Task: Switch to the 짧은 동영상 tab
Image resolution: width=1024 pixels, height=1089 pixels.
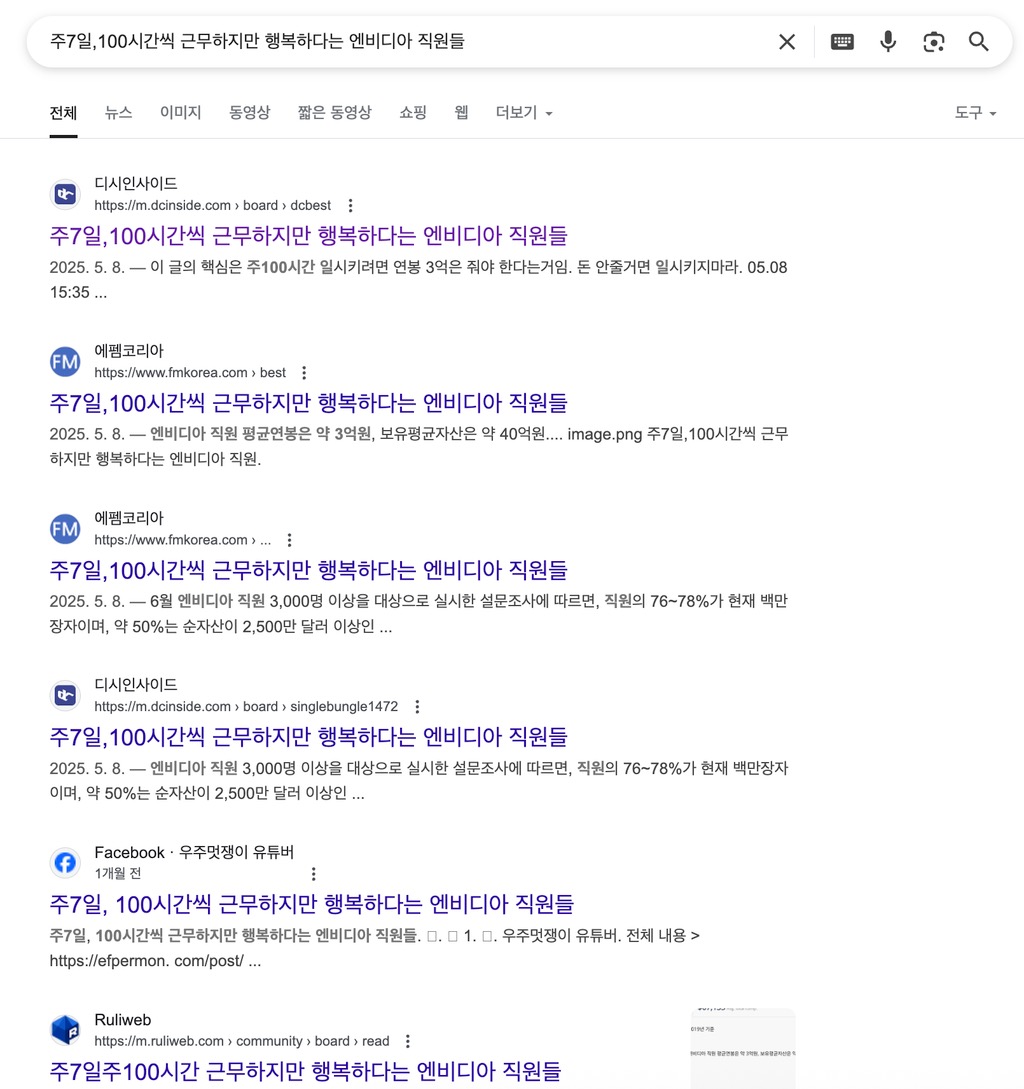Action: click(334, 113)
